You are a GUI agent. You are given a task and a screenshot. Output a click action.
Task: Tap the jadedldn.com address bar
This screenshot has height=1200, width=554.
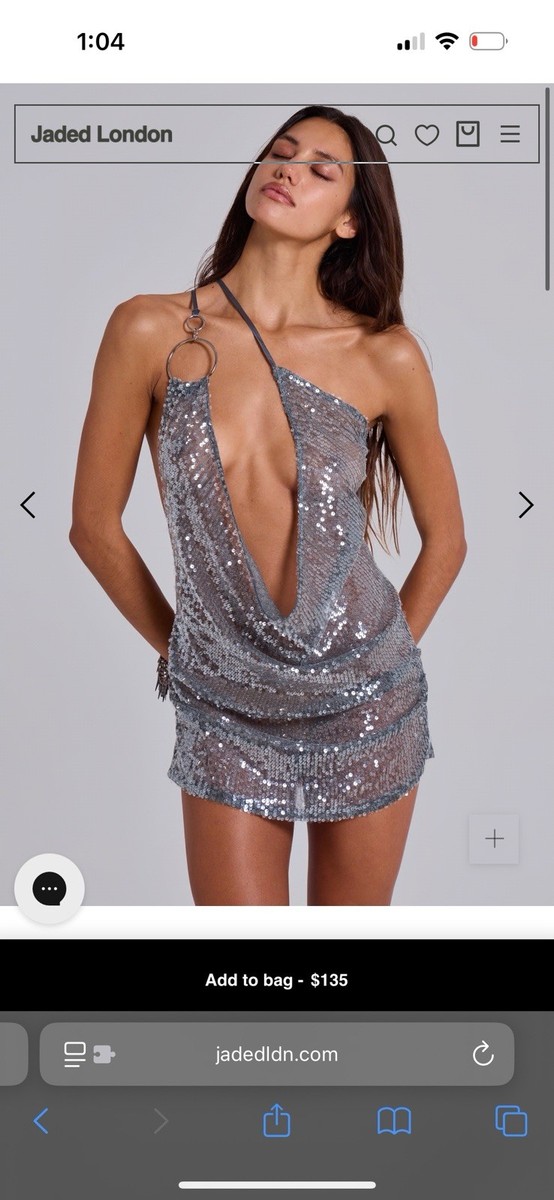click(277, 1054)
